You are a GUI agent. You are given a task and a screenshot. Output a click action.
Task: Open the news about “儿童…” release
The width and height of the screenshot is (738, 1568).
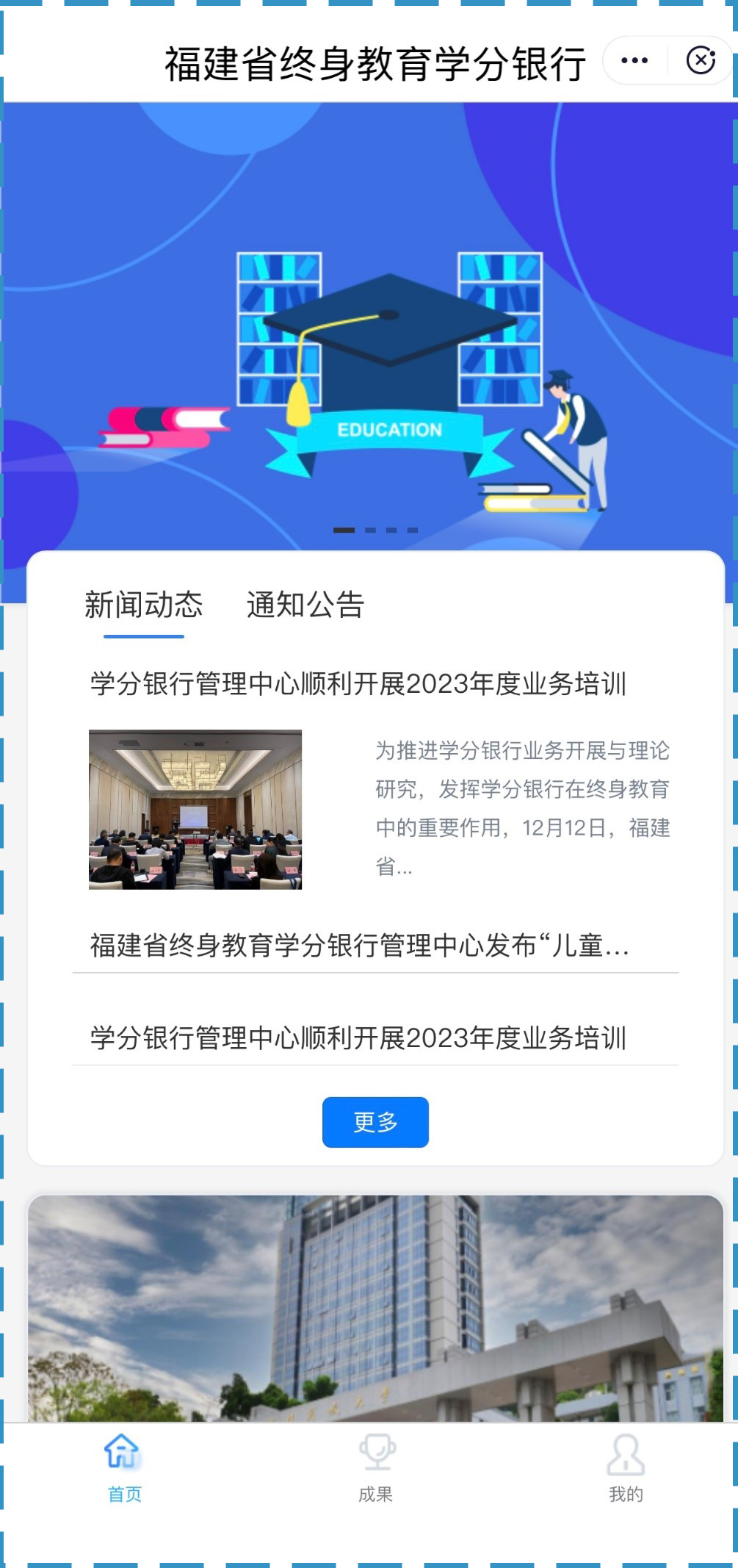(x=360, y=945)
